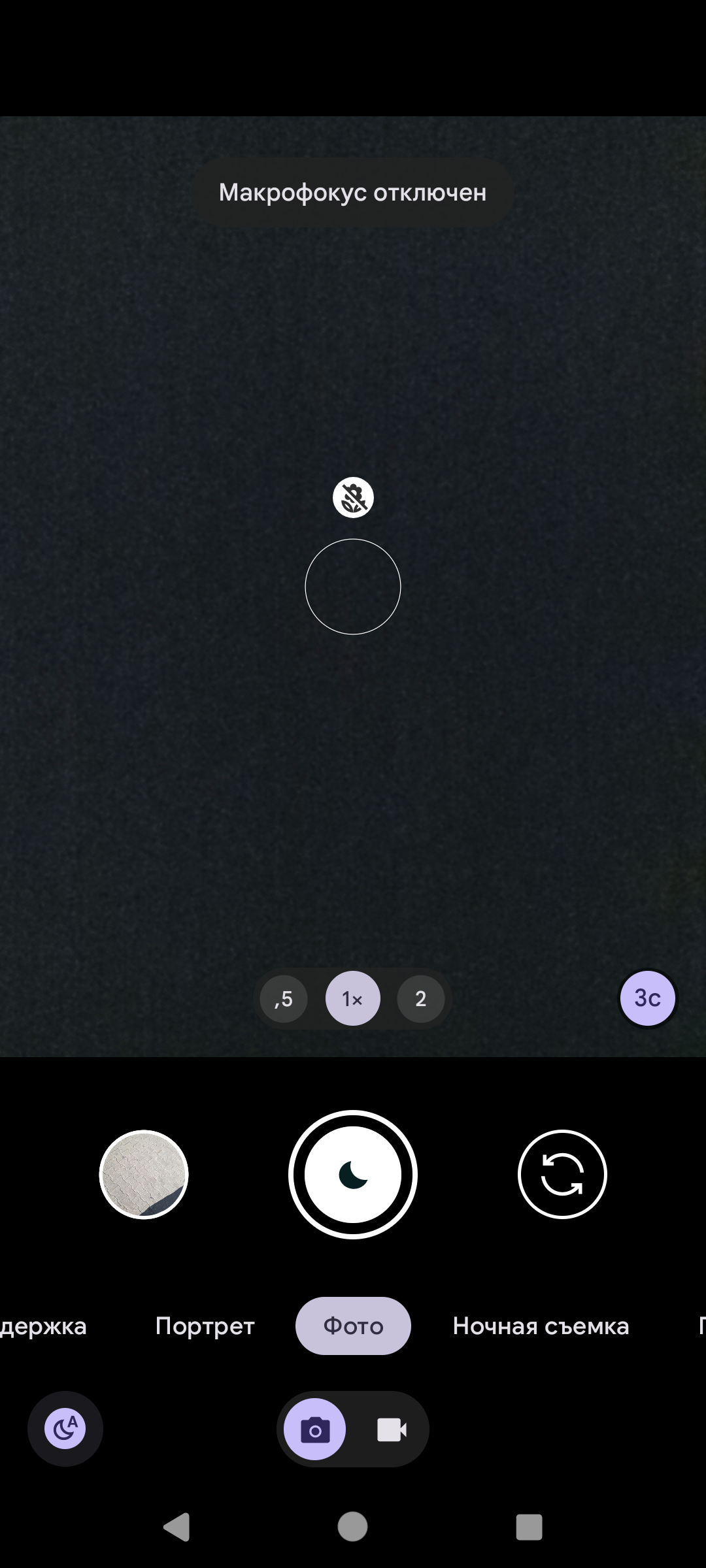The width and height of the screenshot is (706, 1568).
Task: Take a photo with the shutter button
Action: [x=353, y=1175]
